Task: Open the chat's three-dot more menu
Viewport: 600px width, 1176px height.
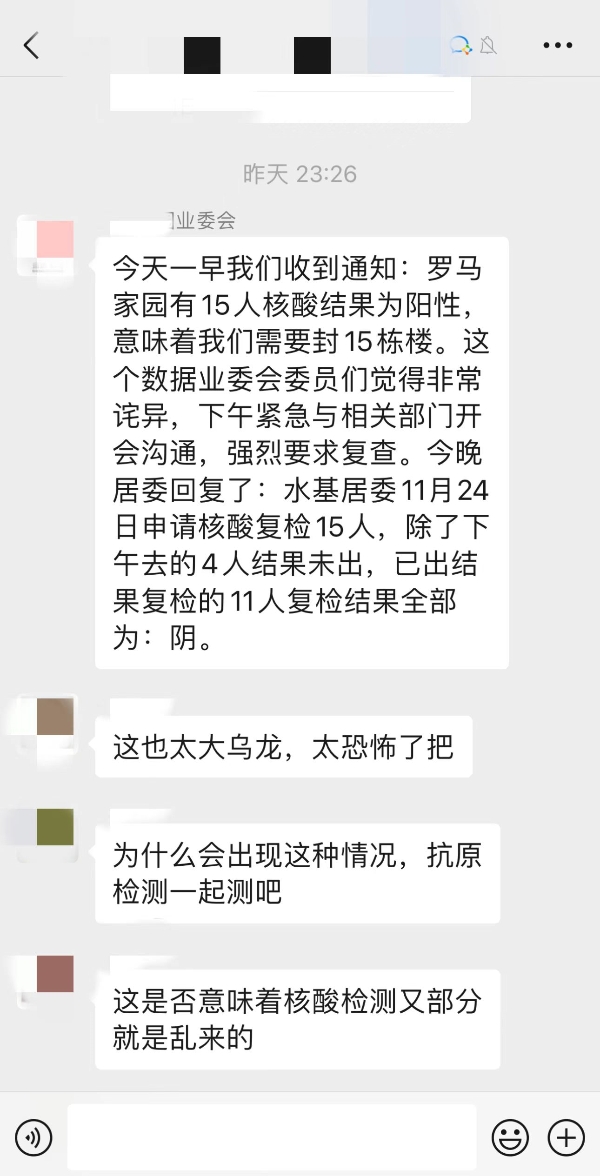Action: click(557, 45)
